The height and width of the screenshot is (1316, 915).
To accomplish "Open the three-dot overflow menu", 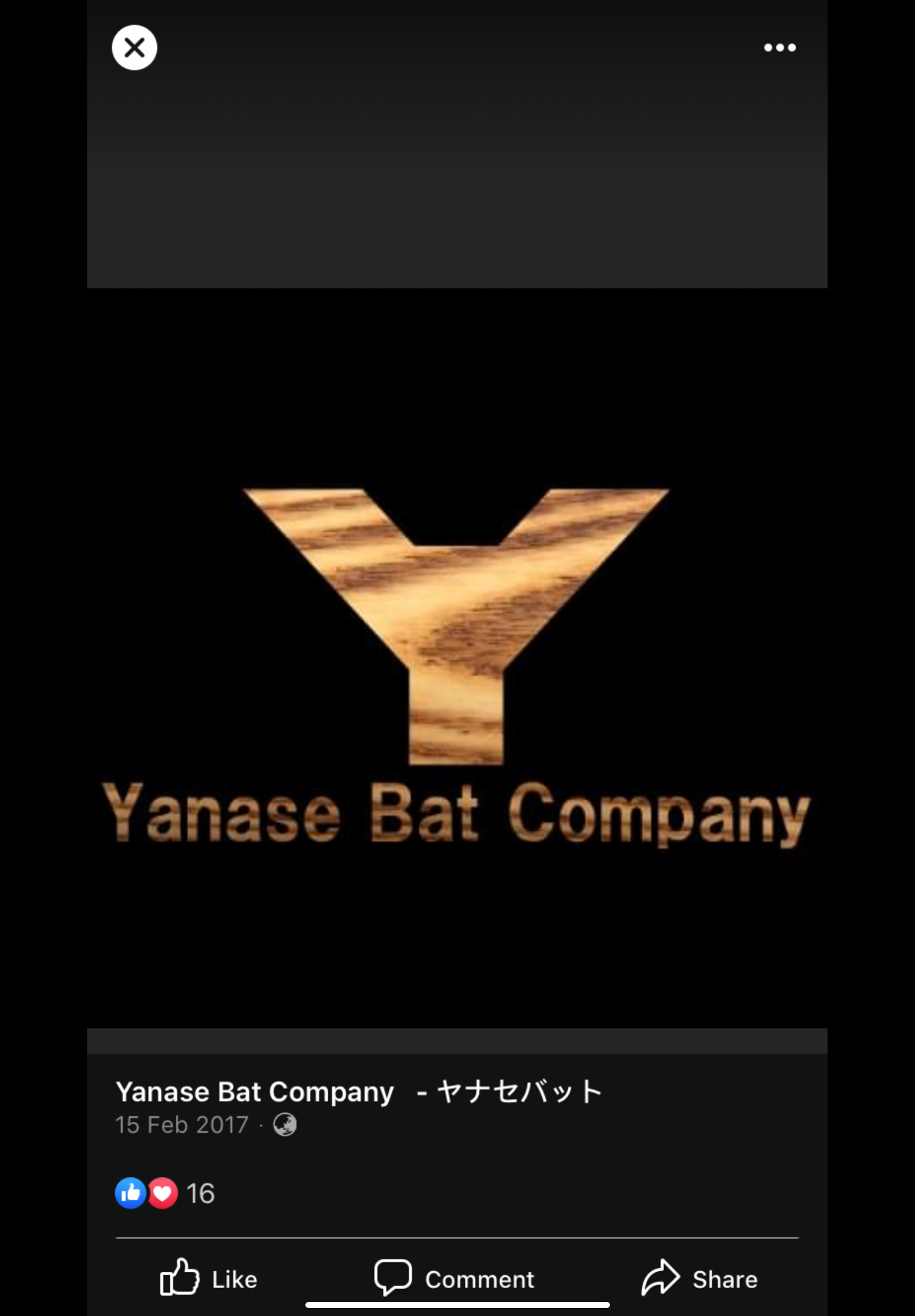I will [779, 48].
